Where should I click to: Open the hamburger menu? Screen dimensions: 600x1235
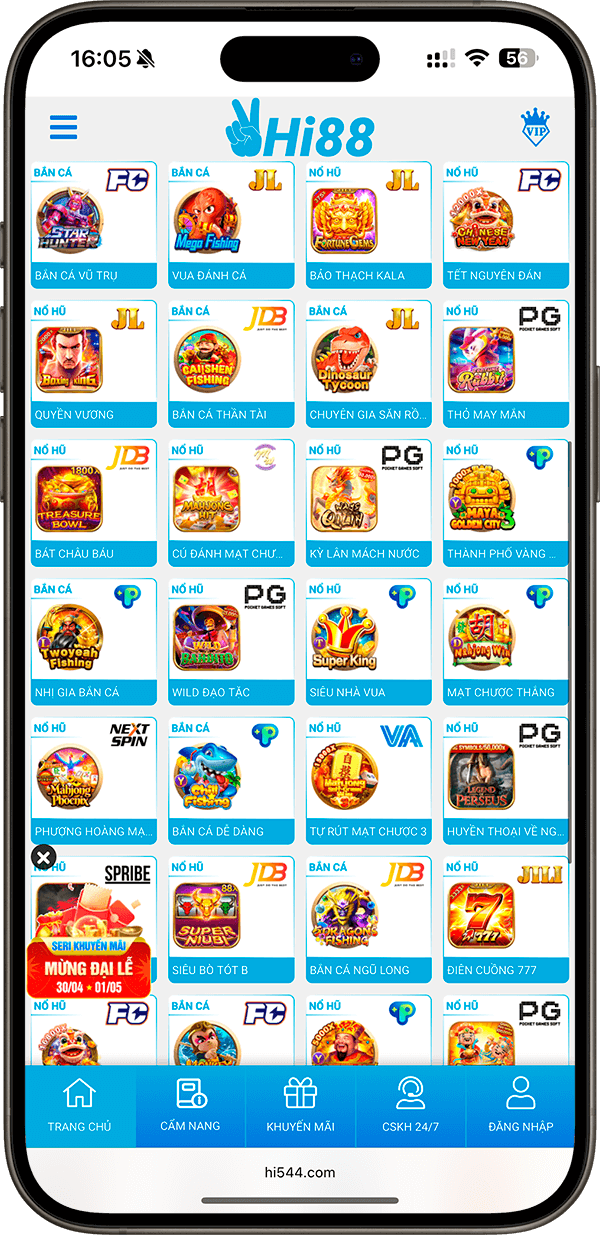tap(63, 128)
